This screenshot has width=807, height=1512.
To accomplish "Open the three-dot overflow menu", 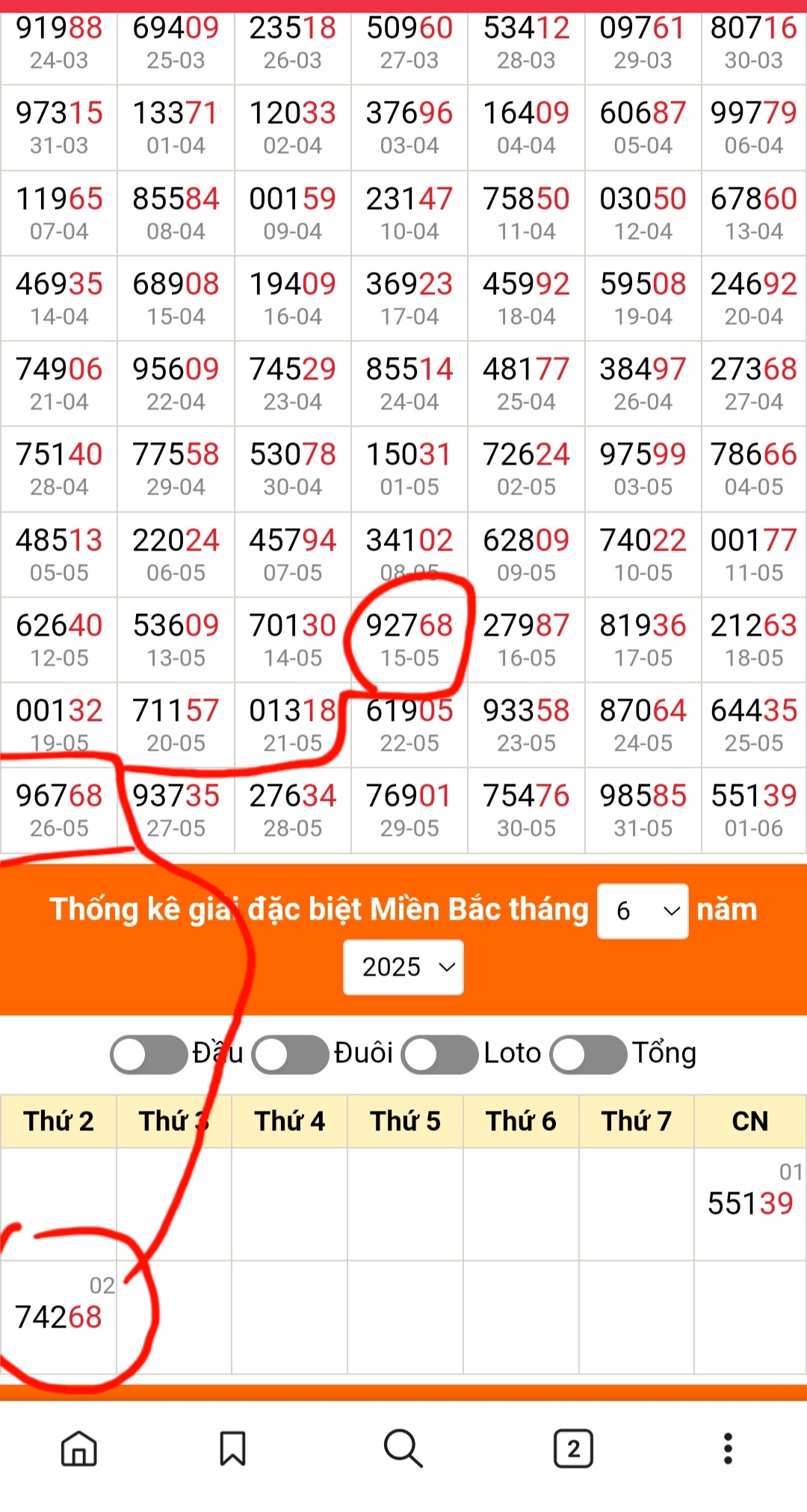I will tap(728, 1449).
